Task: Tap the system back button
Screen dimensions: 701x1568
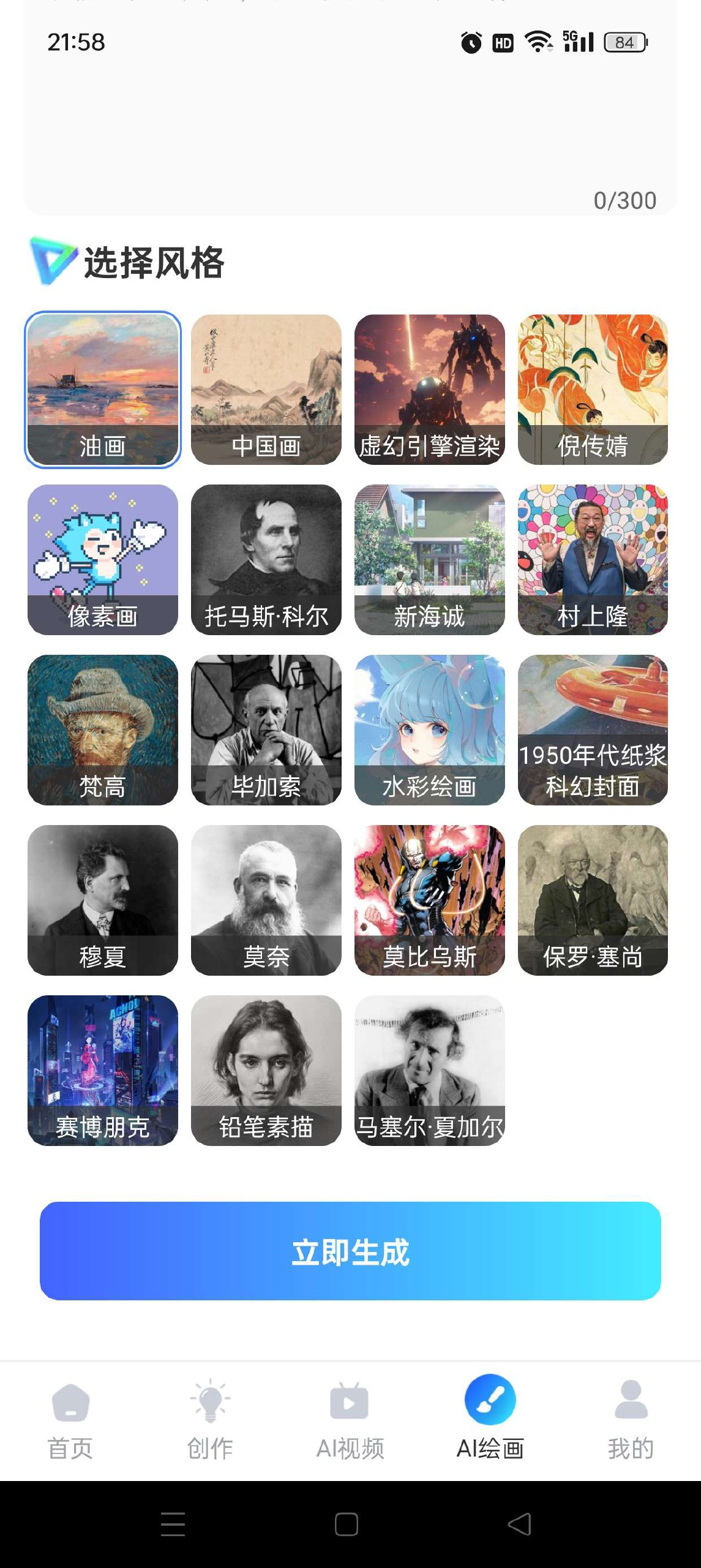Action: [520, 1524]
